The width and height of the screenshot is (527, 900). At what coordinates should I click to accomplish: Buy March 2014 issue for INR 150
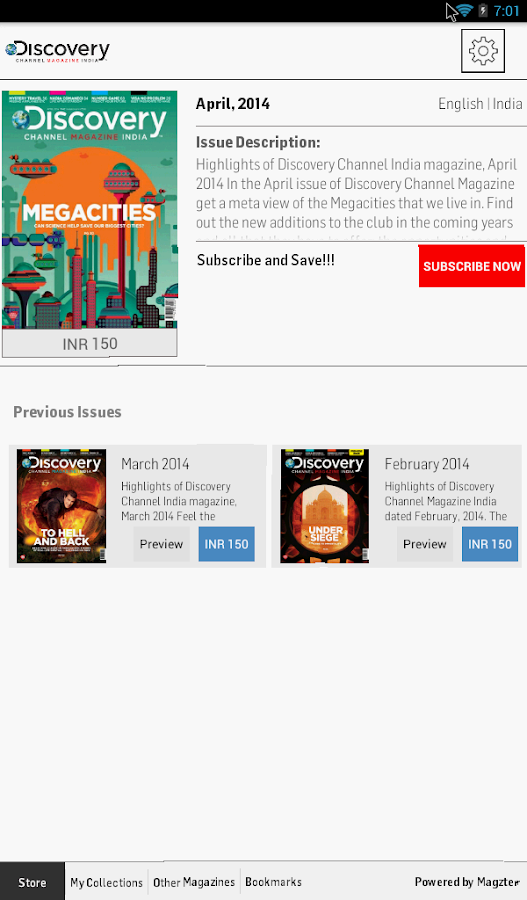point(227,544)
